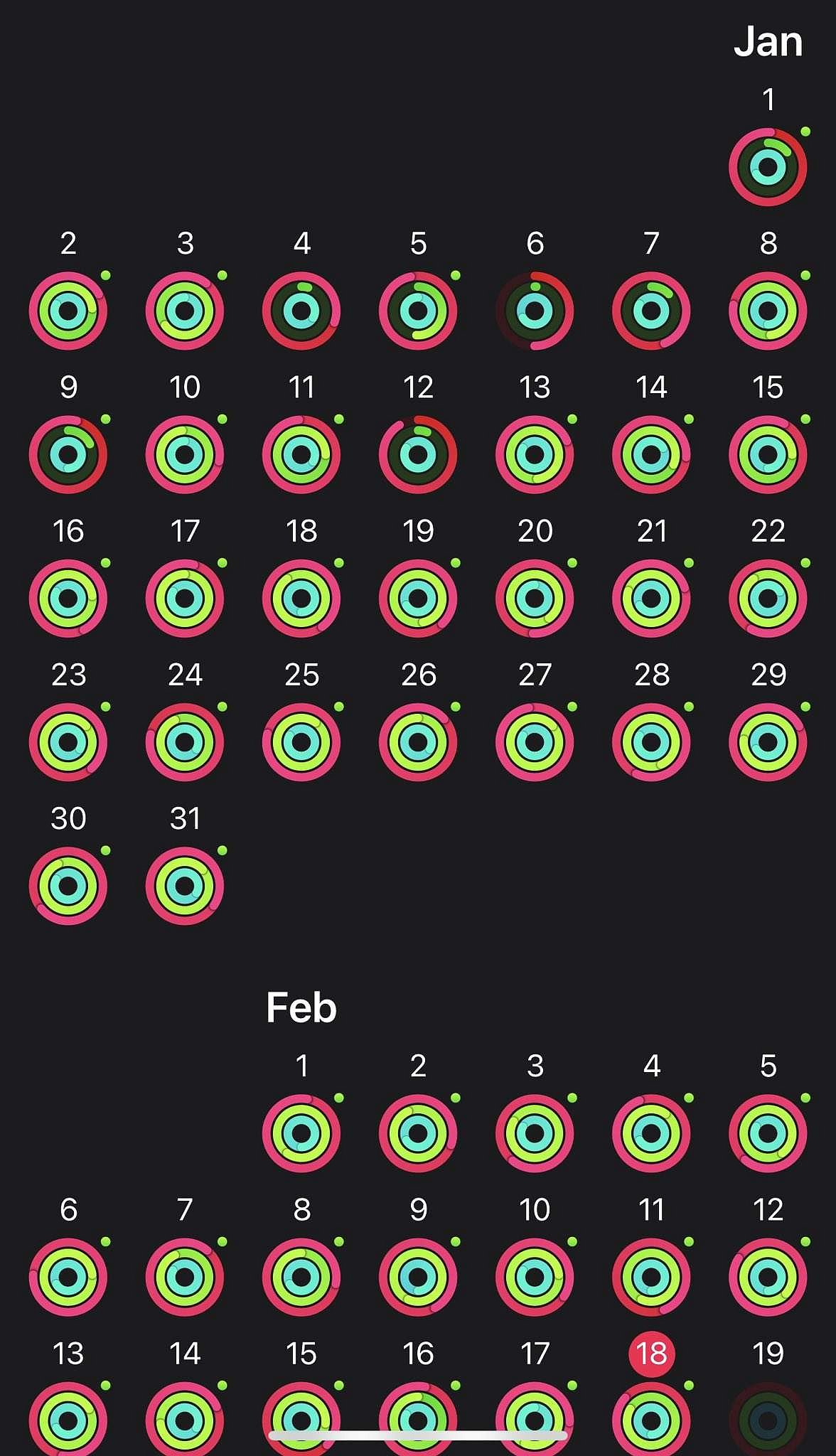The image size is (836, 1456).
Task: Open January 31 activity details
Action: tap(185, 885)
